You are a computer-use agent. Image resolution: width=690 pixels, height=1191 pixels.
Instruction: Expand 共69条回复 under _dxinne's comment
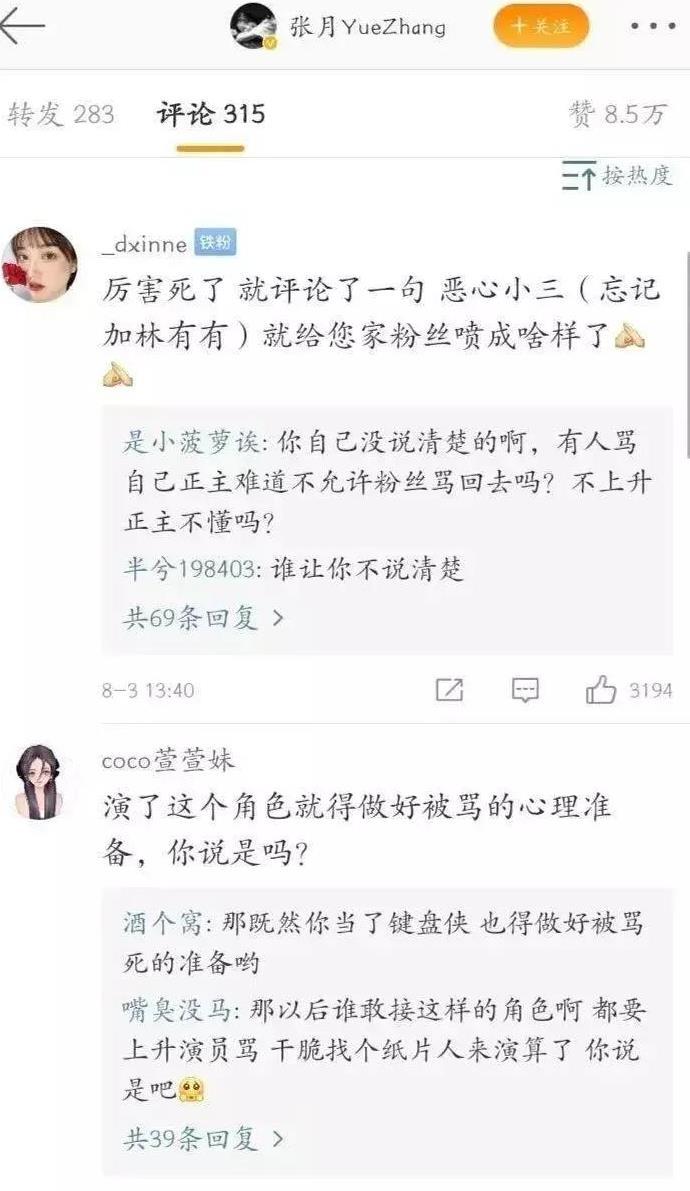pyautogui.click(x=204, y=618)
